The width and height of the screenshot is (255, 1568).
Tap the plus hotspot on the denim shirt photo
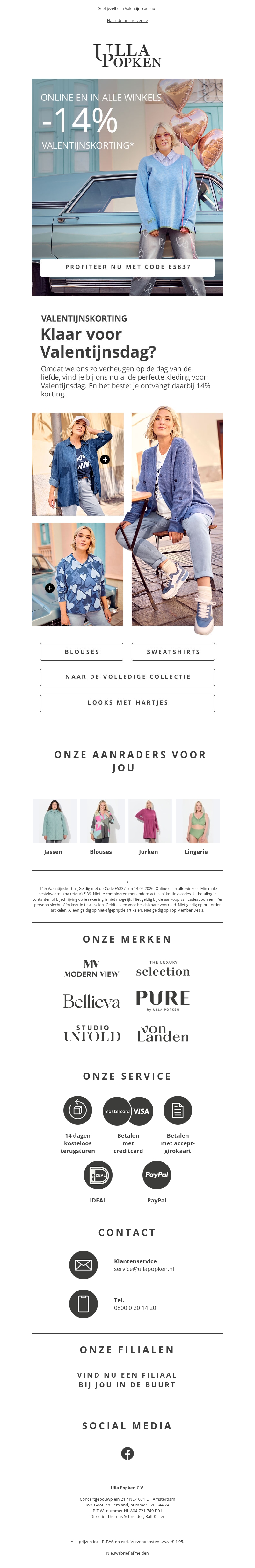click(x=105, y=460)
